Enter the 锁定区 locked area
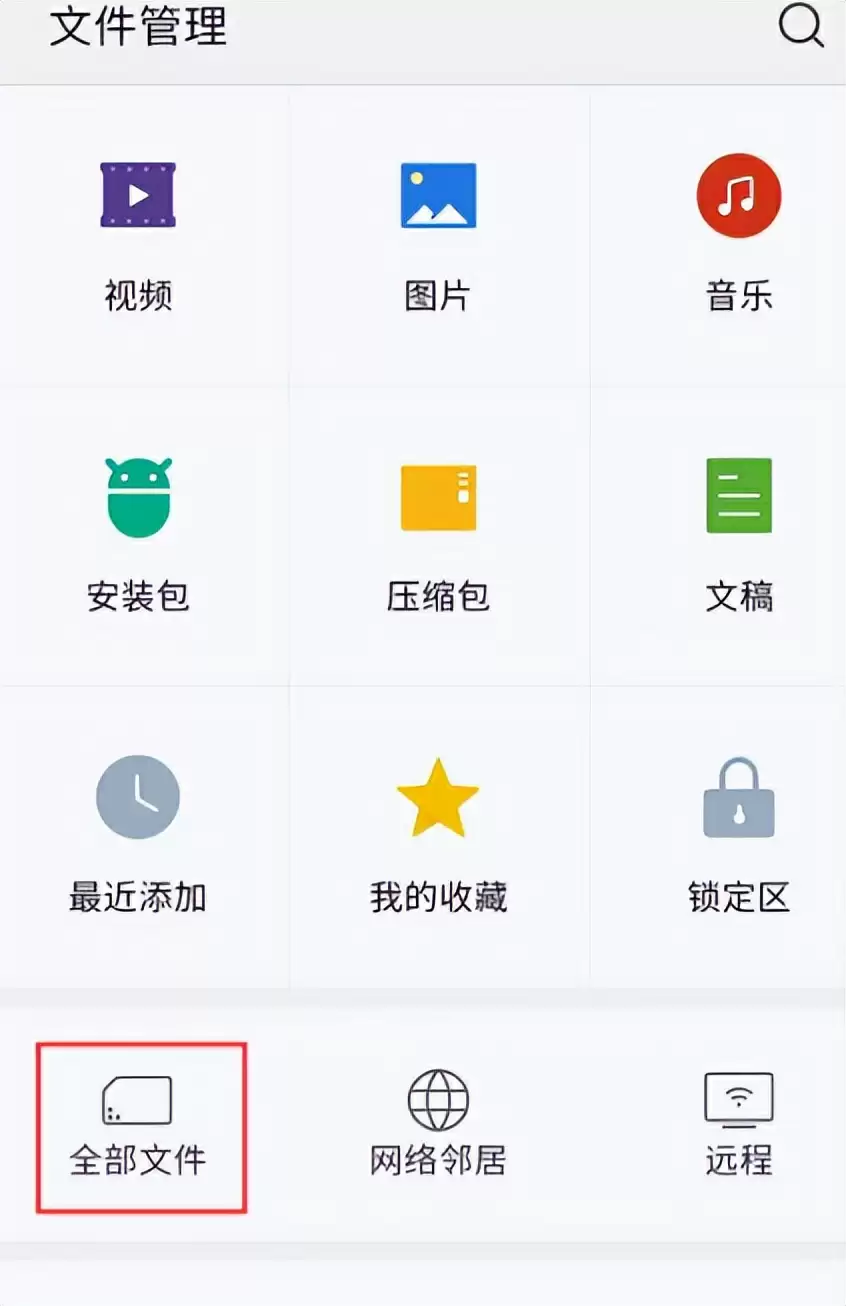The height and width of the screenshot is (1306, 846). pos(738,832)
